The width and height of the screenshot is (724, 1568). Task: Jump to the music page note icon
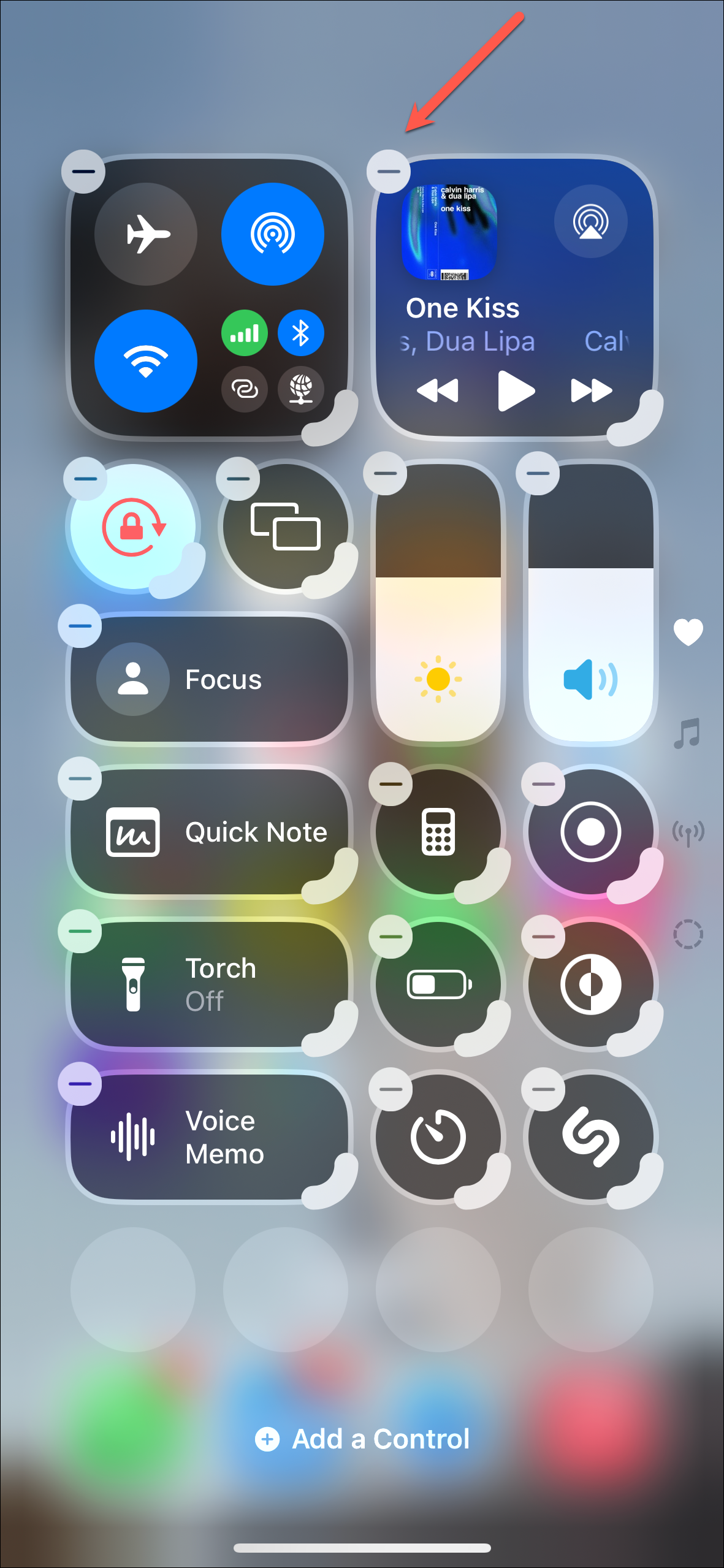click(687, 733)
